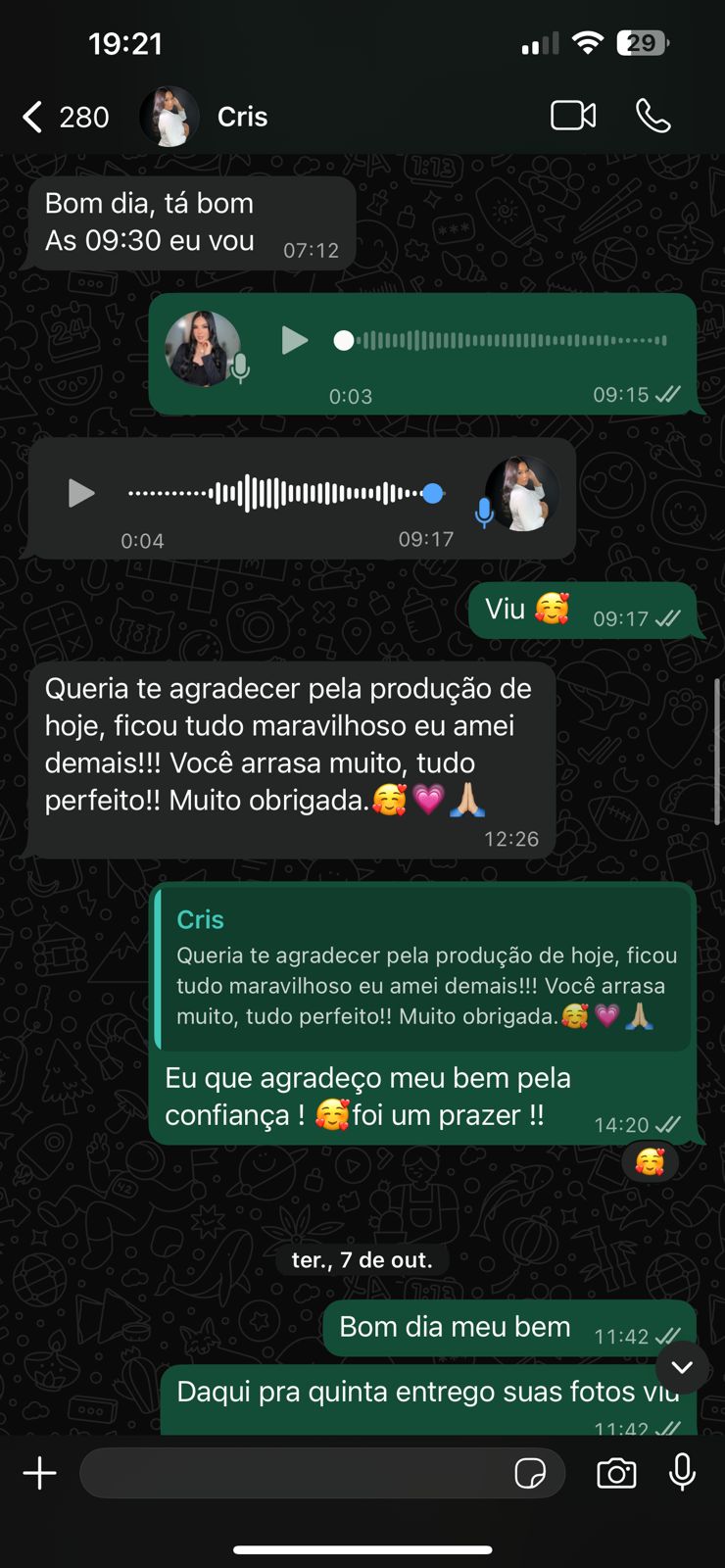725x1568 pixels.
Task: Start a video call with Cris
Action: 573,116
